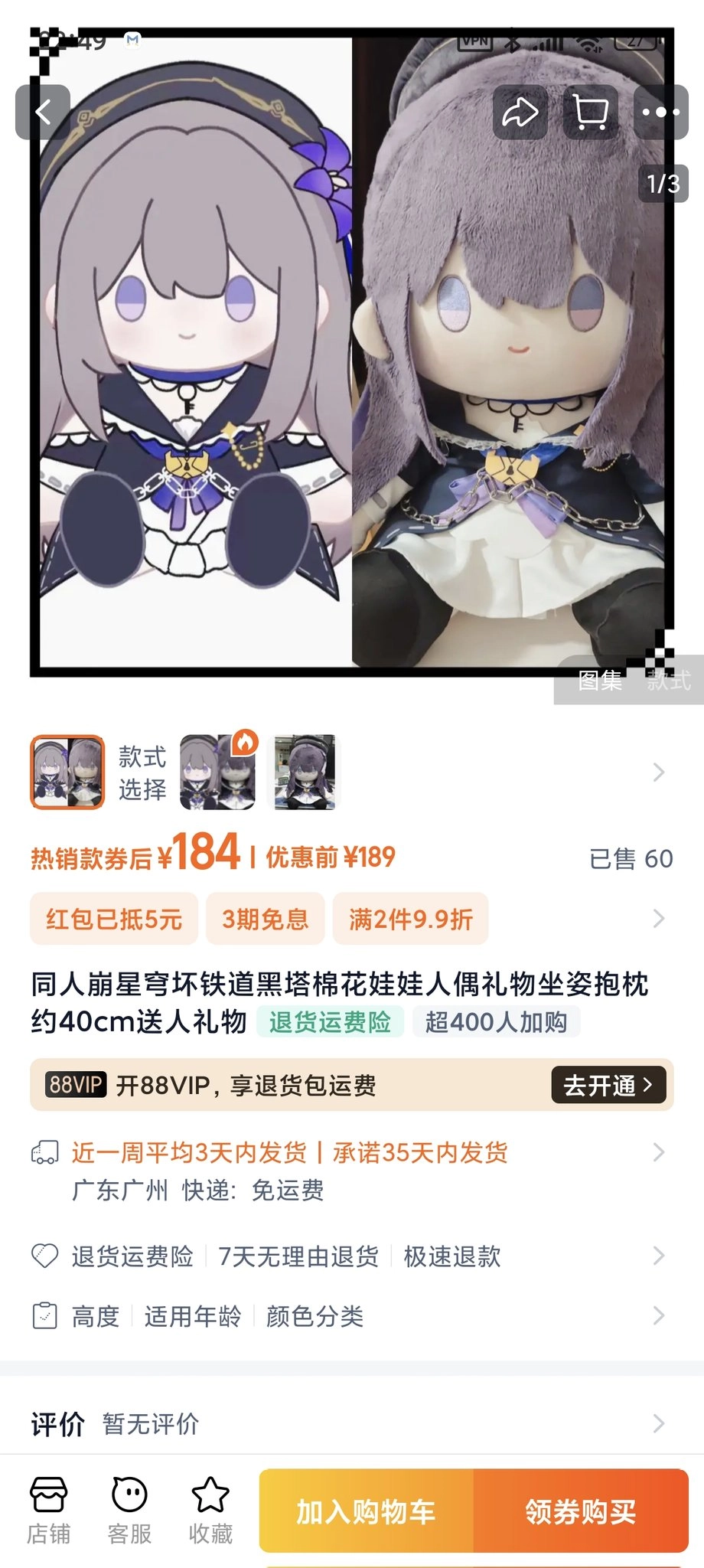
Task: Open the three-dot overflow menu
Action: click(661, 113)
